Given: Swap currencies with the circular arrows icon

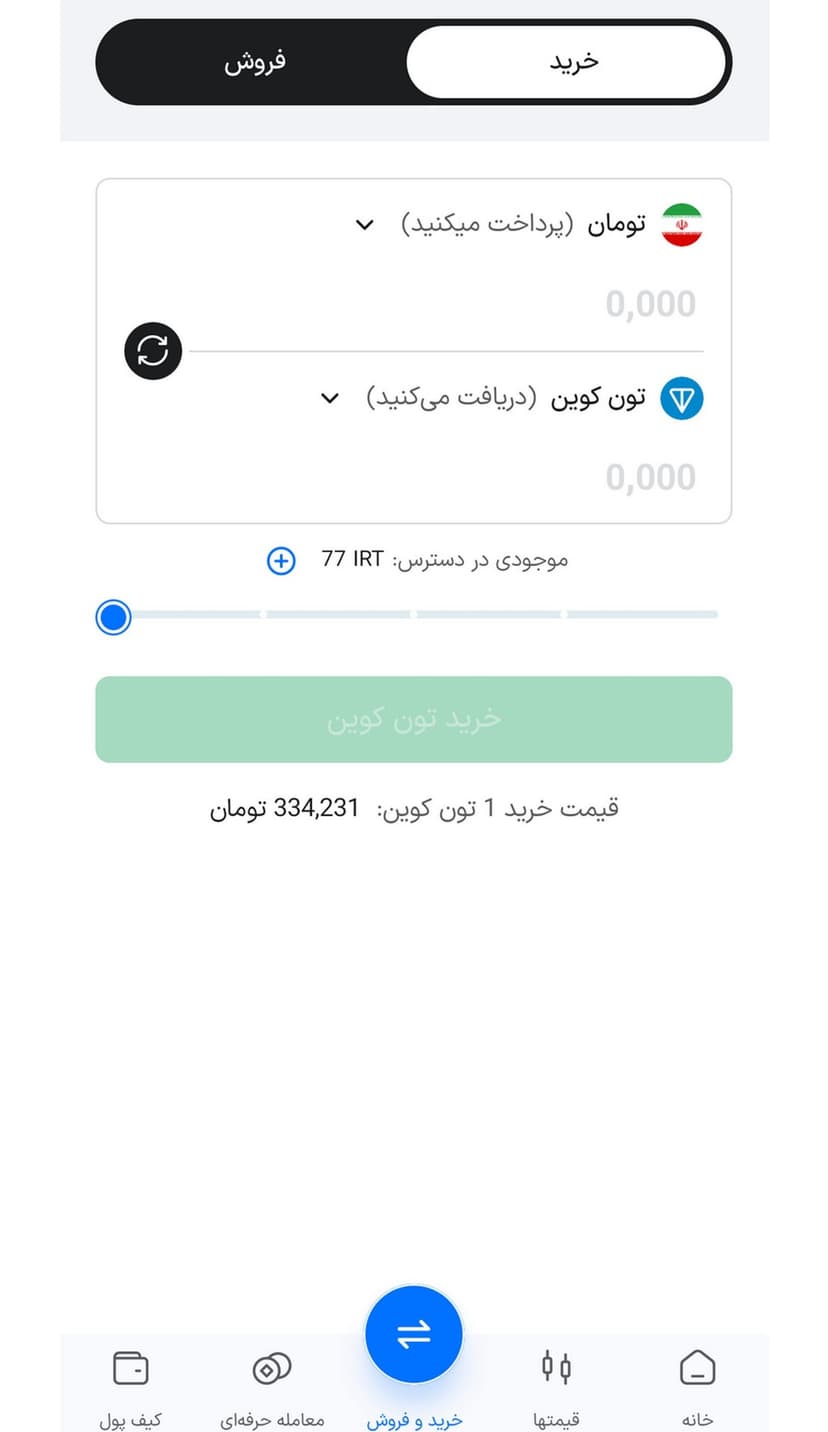Looking at the screenshot, I should click(x=153, y=351).
